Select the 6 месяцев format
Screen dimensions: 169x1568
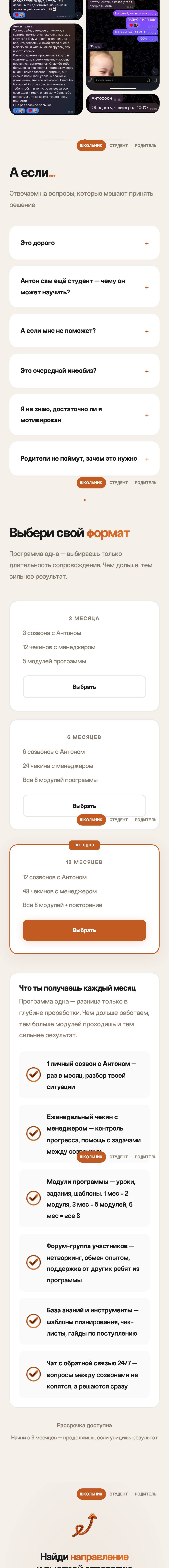(x=84, y=805)
